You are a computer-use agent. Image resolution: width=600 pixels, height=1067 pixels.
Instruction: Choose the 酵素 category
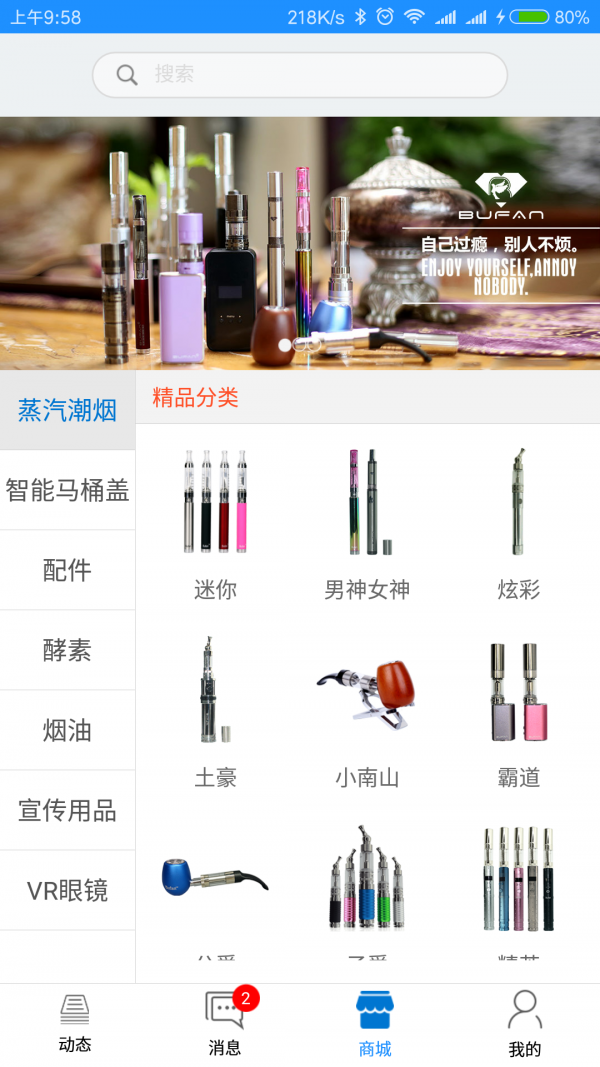click(x=67, y=650)
